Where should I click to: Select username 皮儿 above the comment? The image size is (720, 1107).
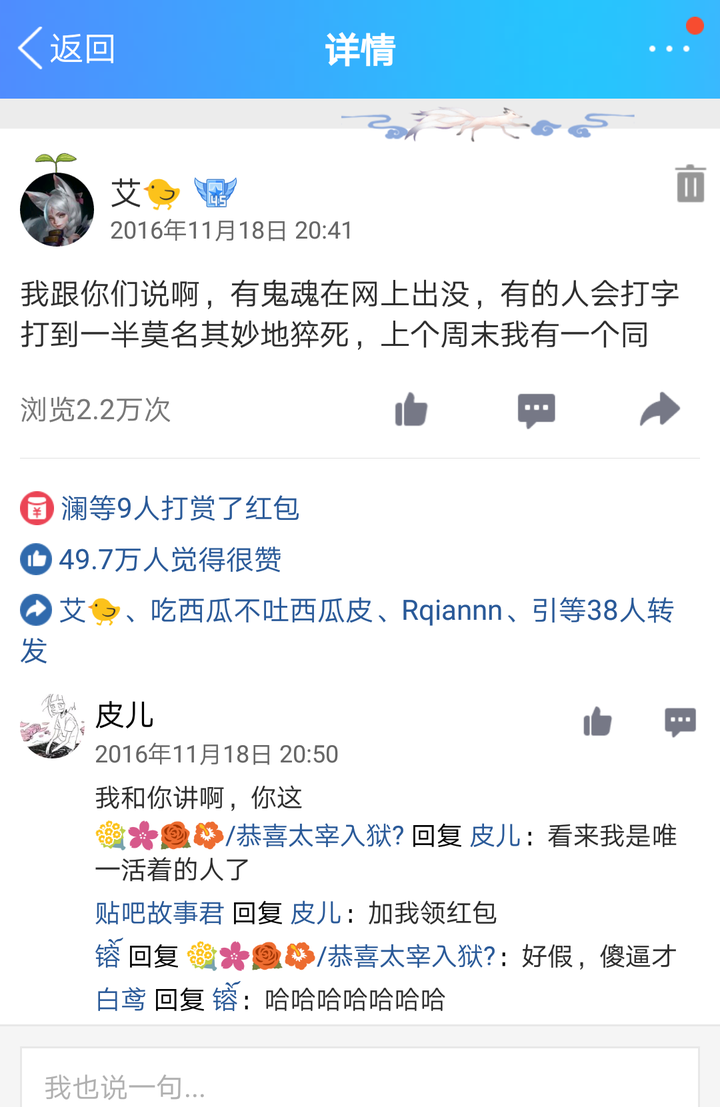(122, 714)
